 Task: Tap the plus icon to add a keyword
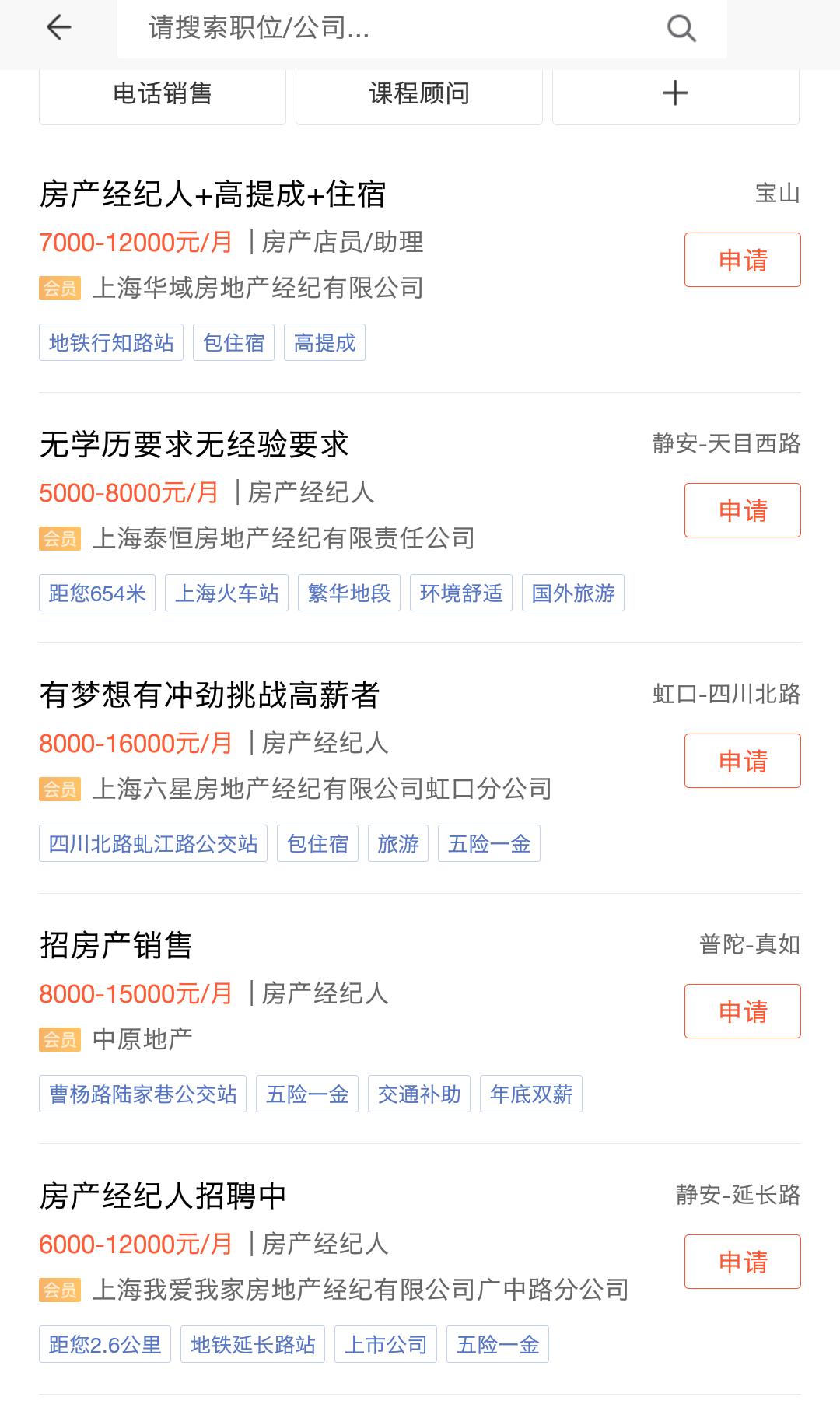[x=674, y=93]
